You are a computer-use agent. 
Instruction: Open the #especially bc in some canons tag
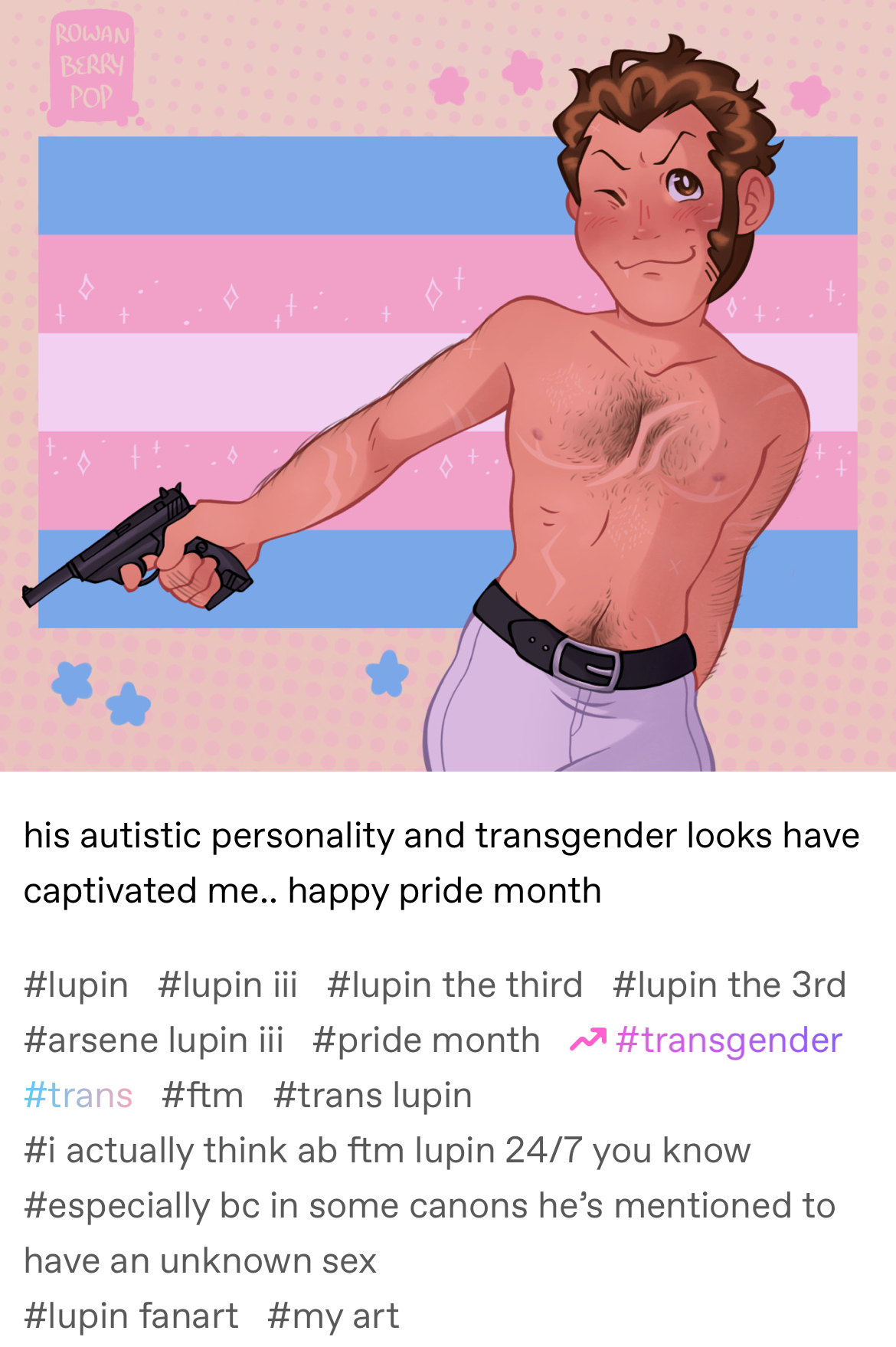tap(429, 1205)
